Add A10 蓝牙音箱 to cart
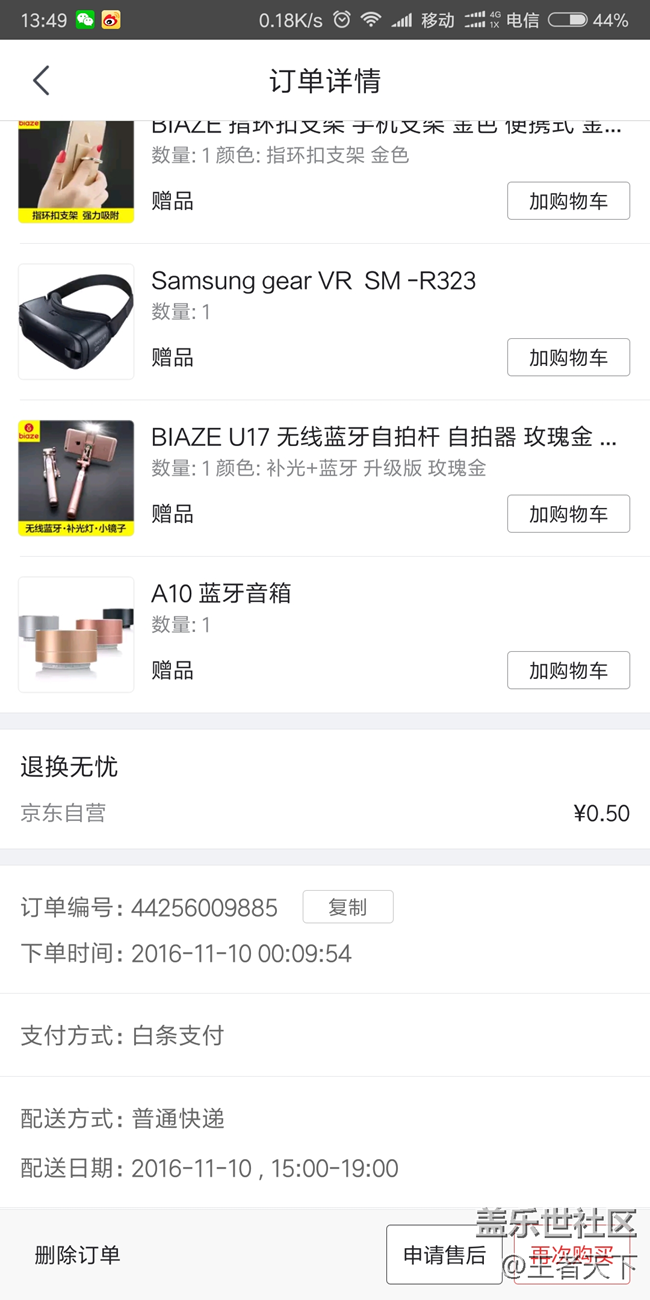650x1300 pixels. coord(568,670)
